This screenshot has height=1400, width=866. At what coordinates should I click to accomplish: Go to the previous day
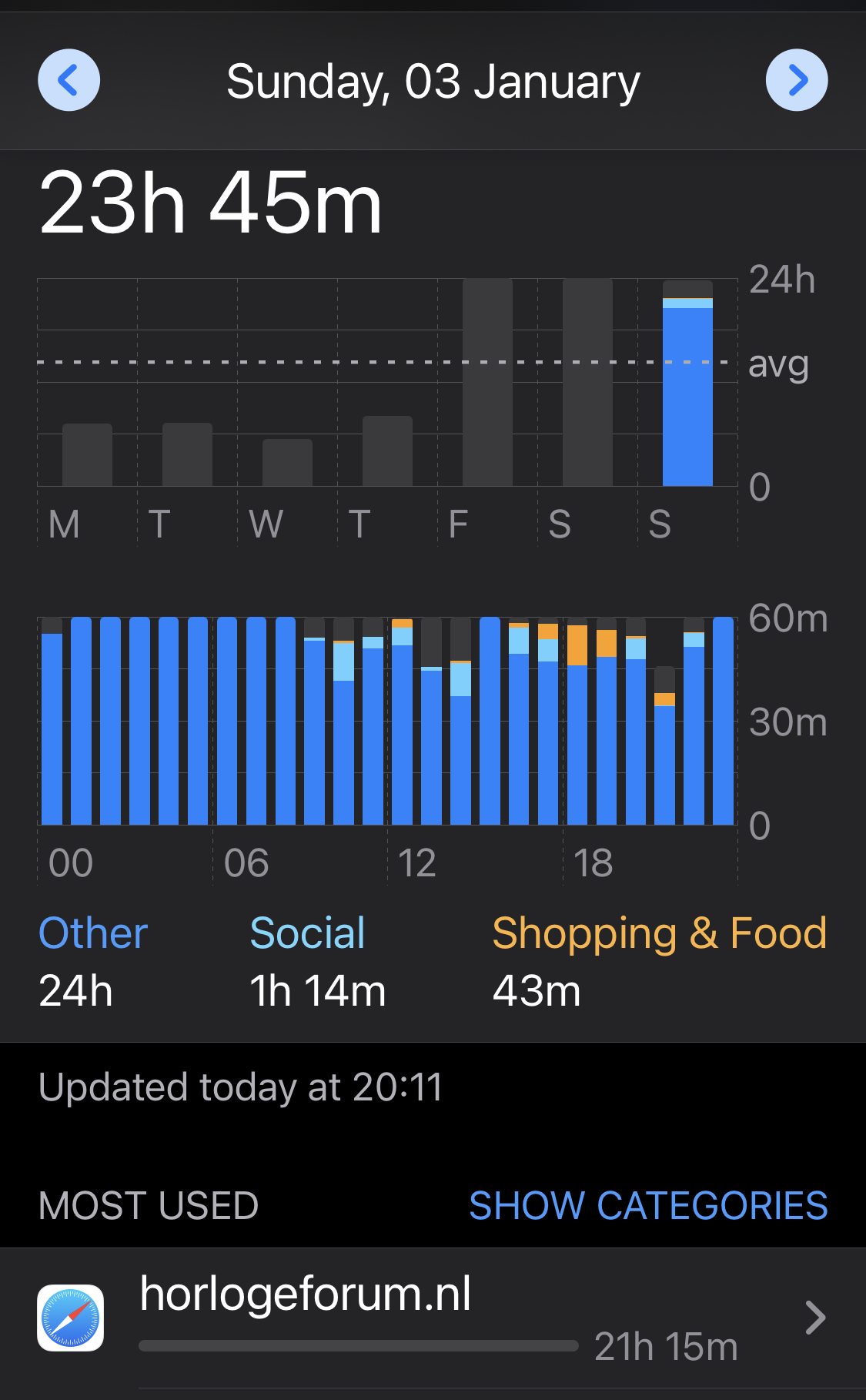[69, 80]
